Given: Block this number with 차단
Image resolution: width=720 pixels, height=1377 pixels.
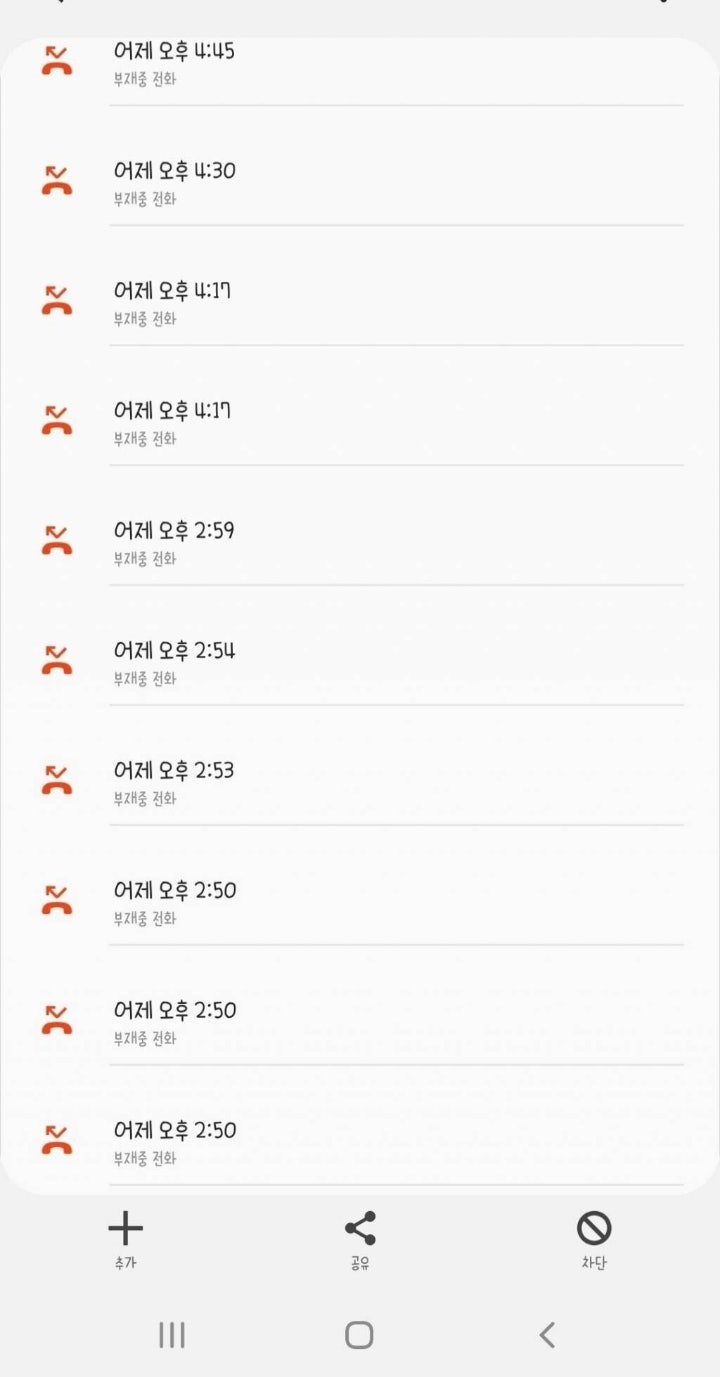Looking at the screenshot, I should (x=594, y=1239).
